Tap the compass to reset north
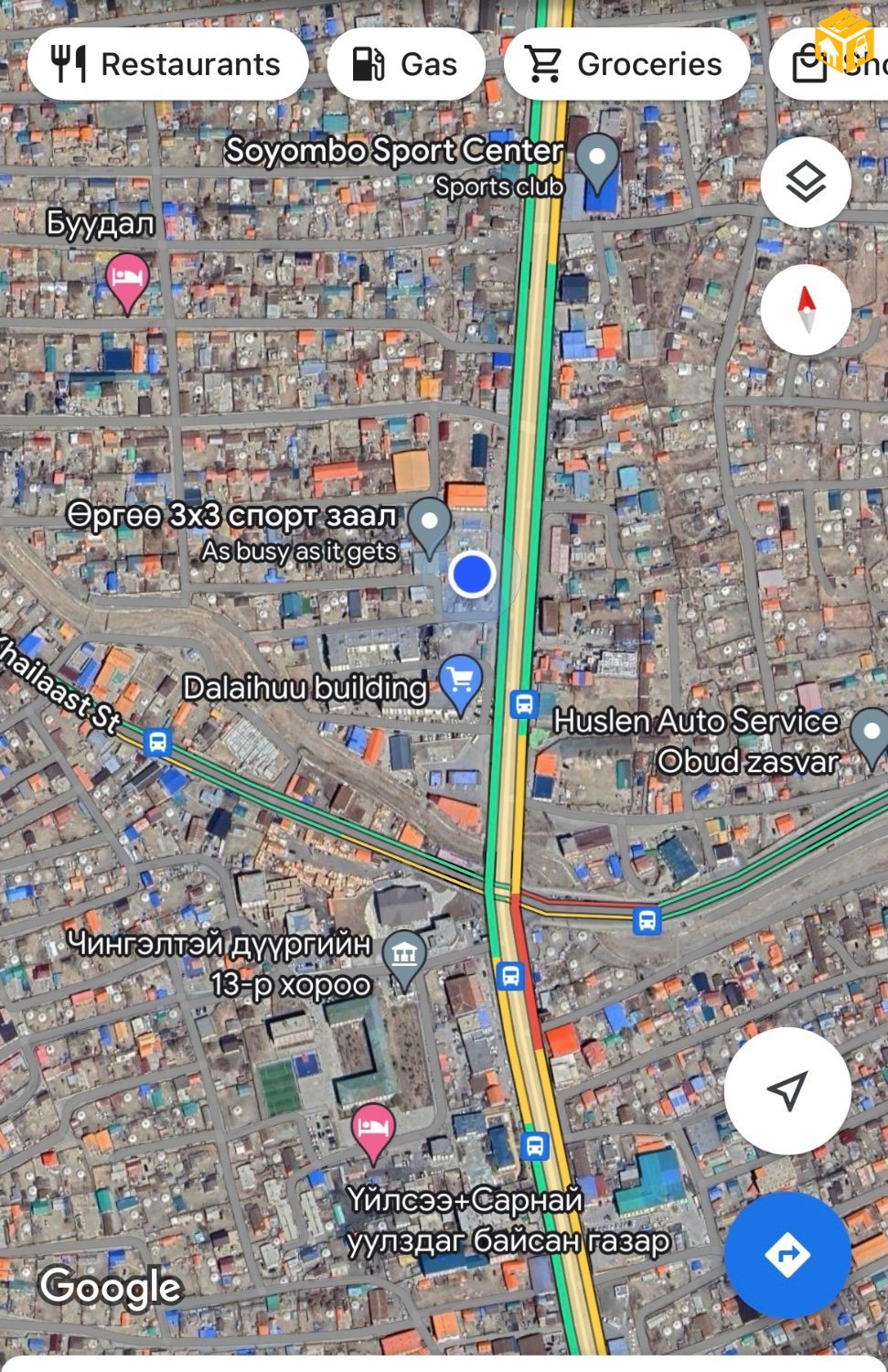Screen dimensions: 888x1372 tap(806, 310)
